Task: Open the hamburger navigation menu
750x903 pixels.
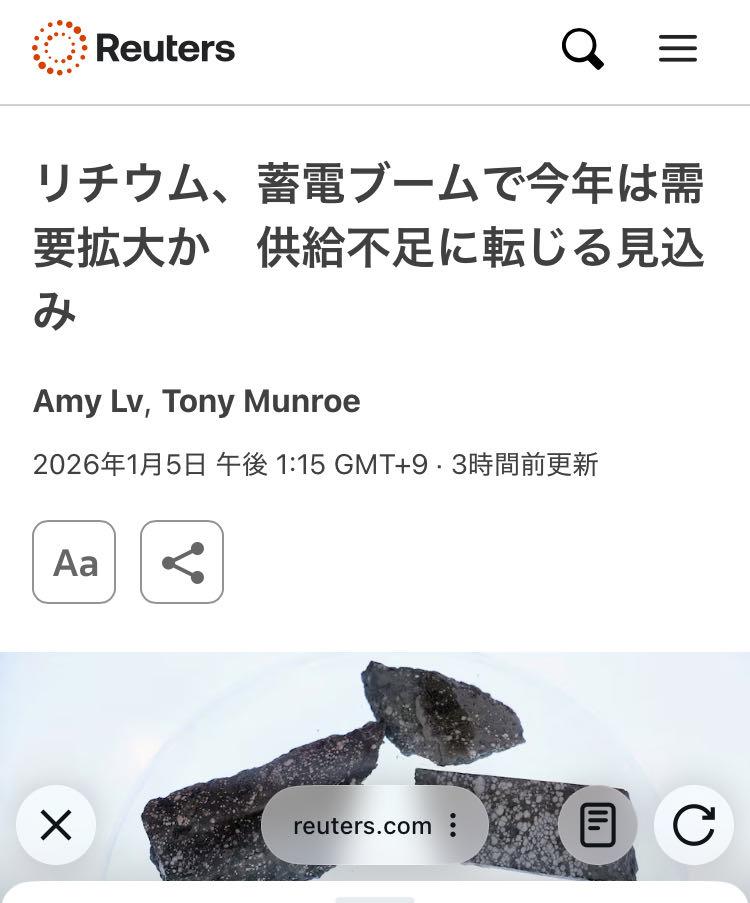Action: [x=678, y=48]
